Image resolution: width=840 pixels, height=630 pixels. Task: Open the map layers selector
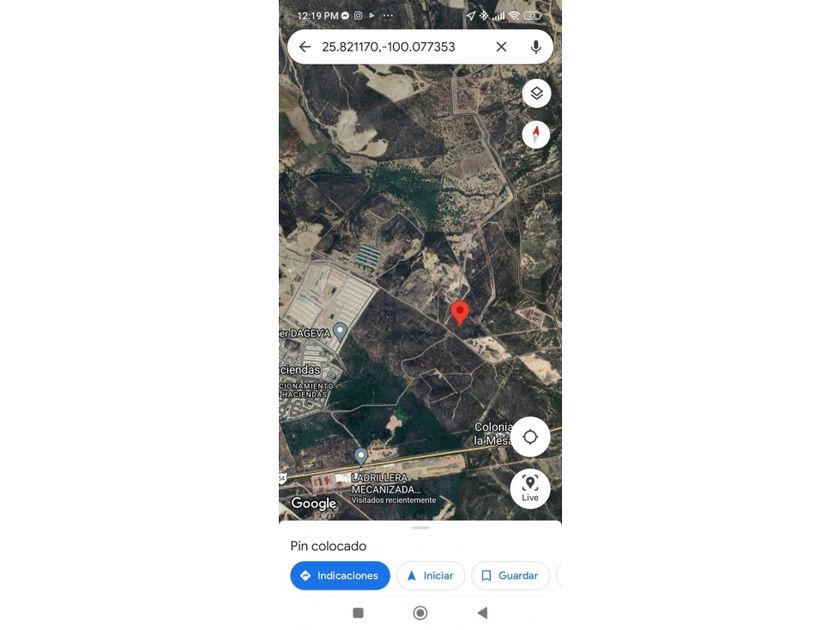(x=536, y=93)
